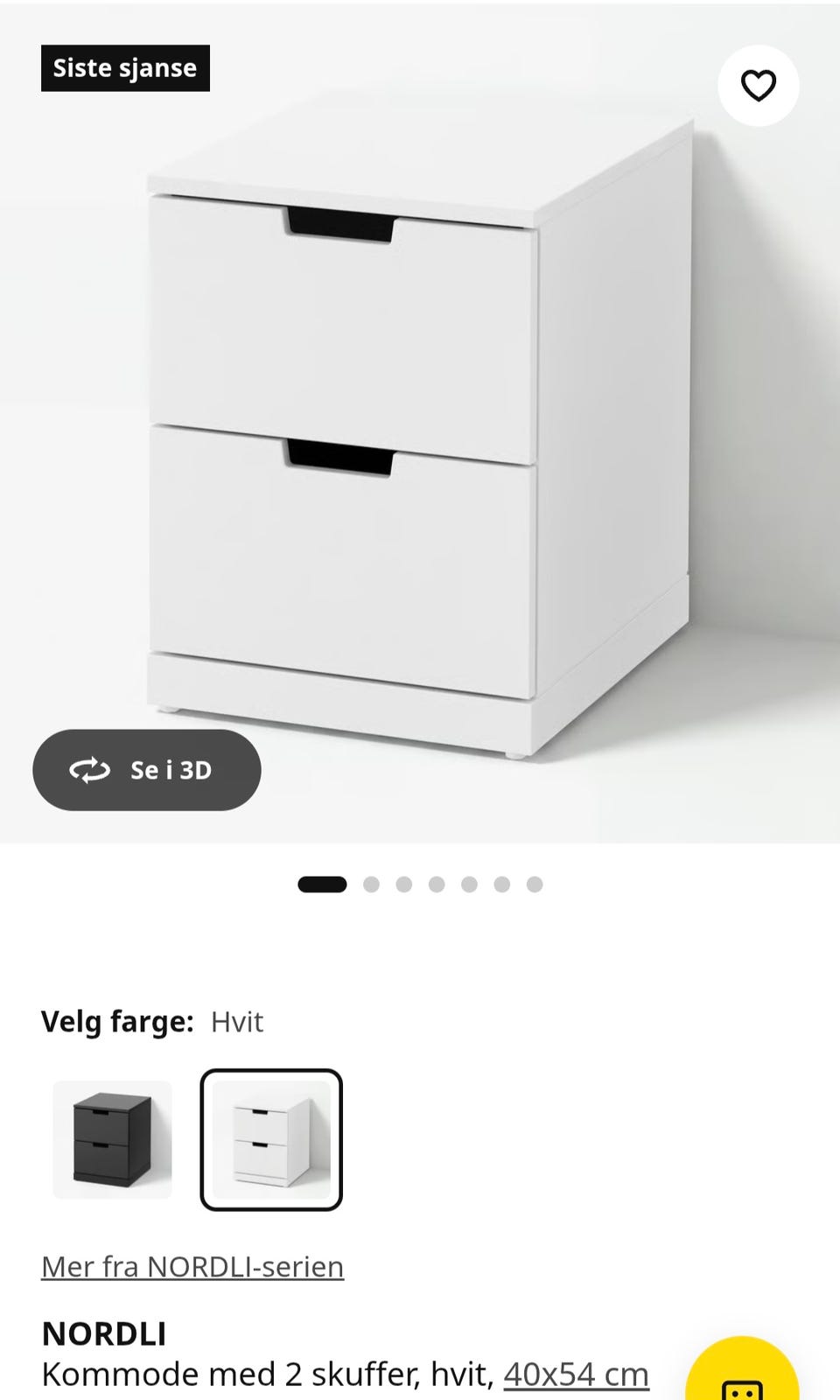Open the Mer fra NORDLI-serien link
Screen dimensions: 840x1400
[x=192, y=1266]
